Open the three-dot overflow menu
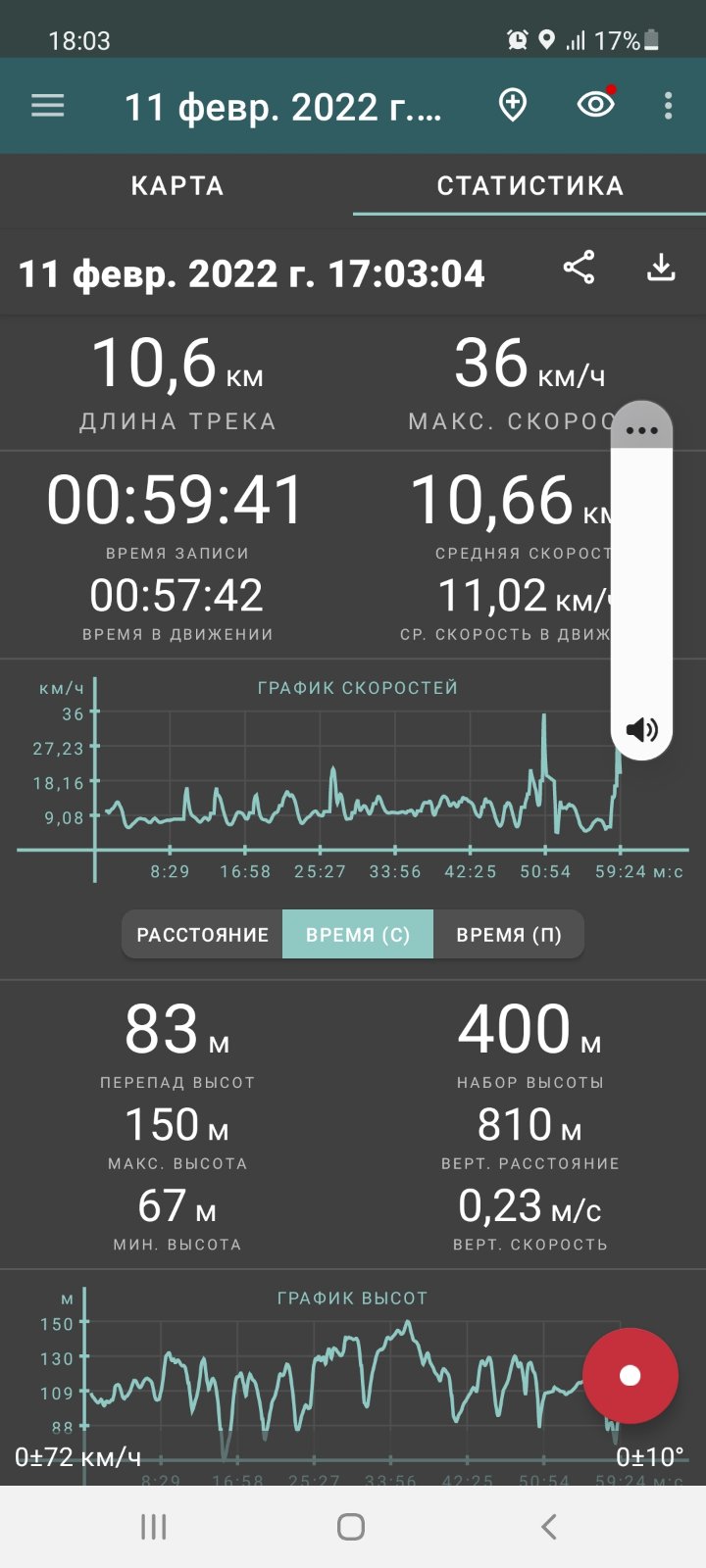The height and width of the screenshot is (1568, 706). click(668, 106)
